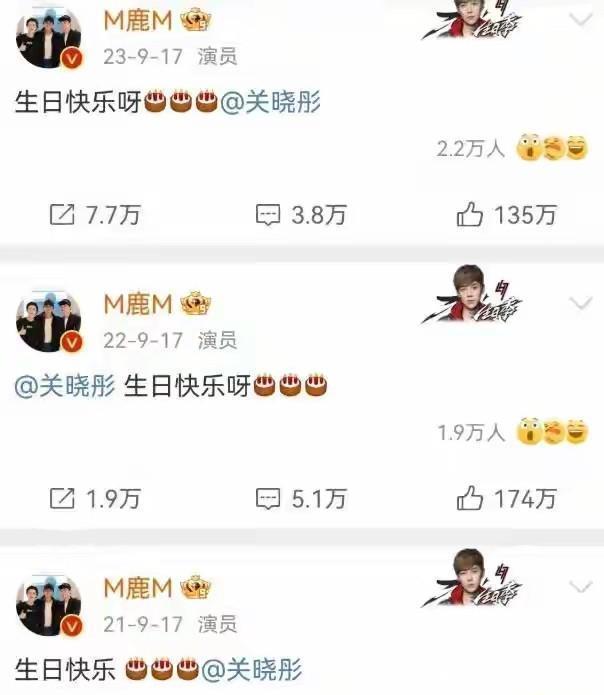Viewport: 604px width, 695px height.
Task: Open the M鹿M username on the 22-9-17 post
Action: 140,304
